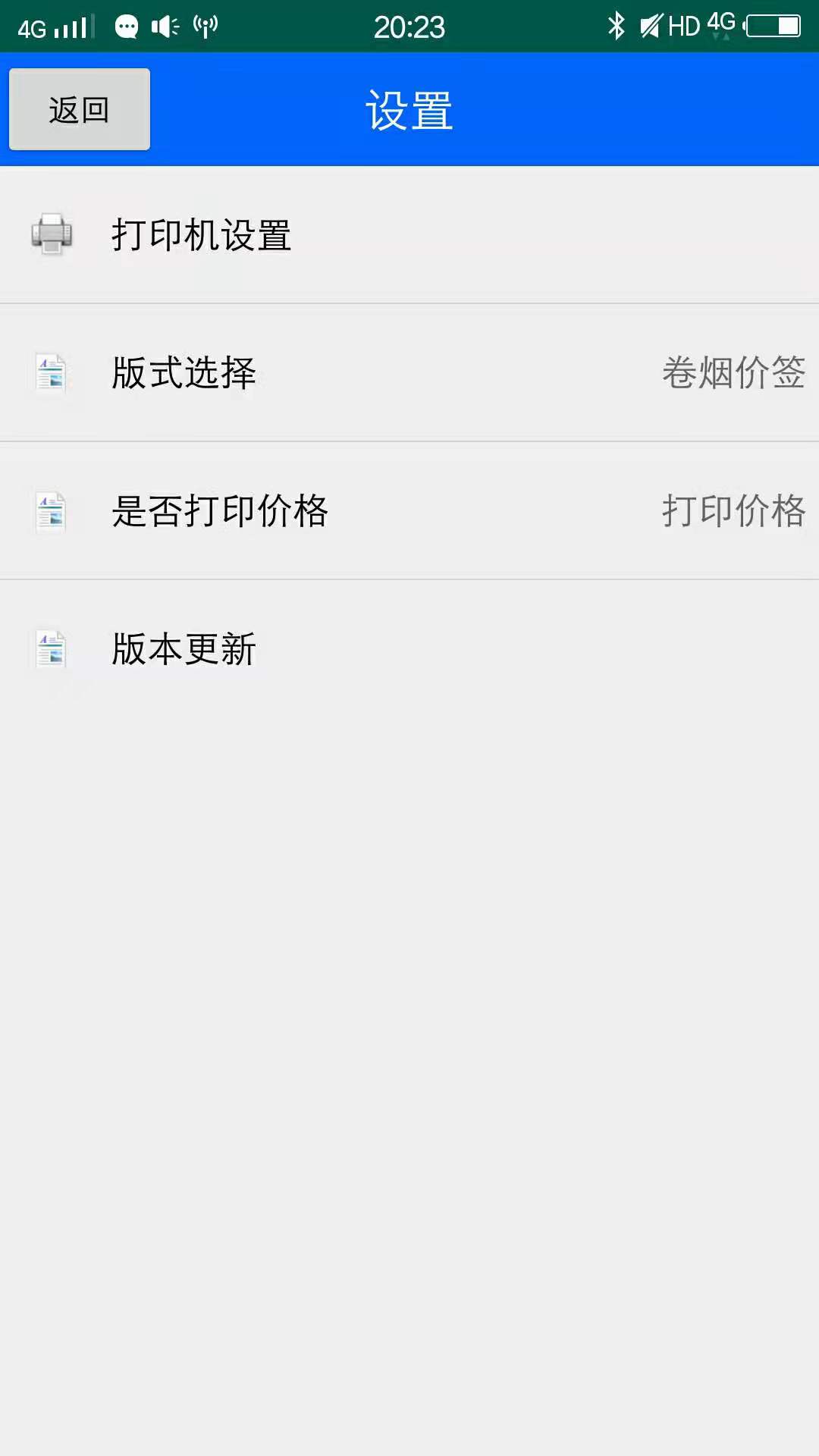Click the document icon beside 版式选择
The height and width of the screenshot is (1456, 819).
click(x=50, y=373)
